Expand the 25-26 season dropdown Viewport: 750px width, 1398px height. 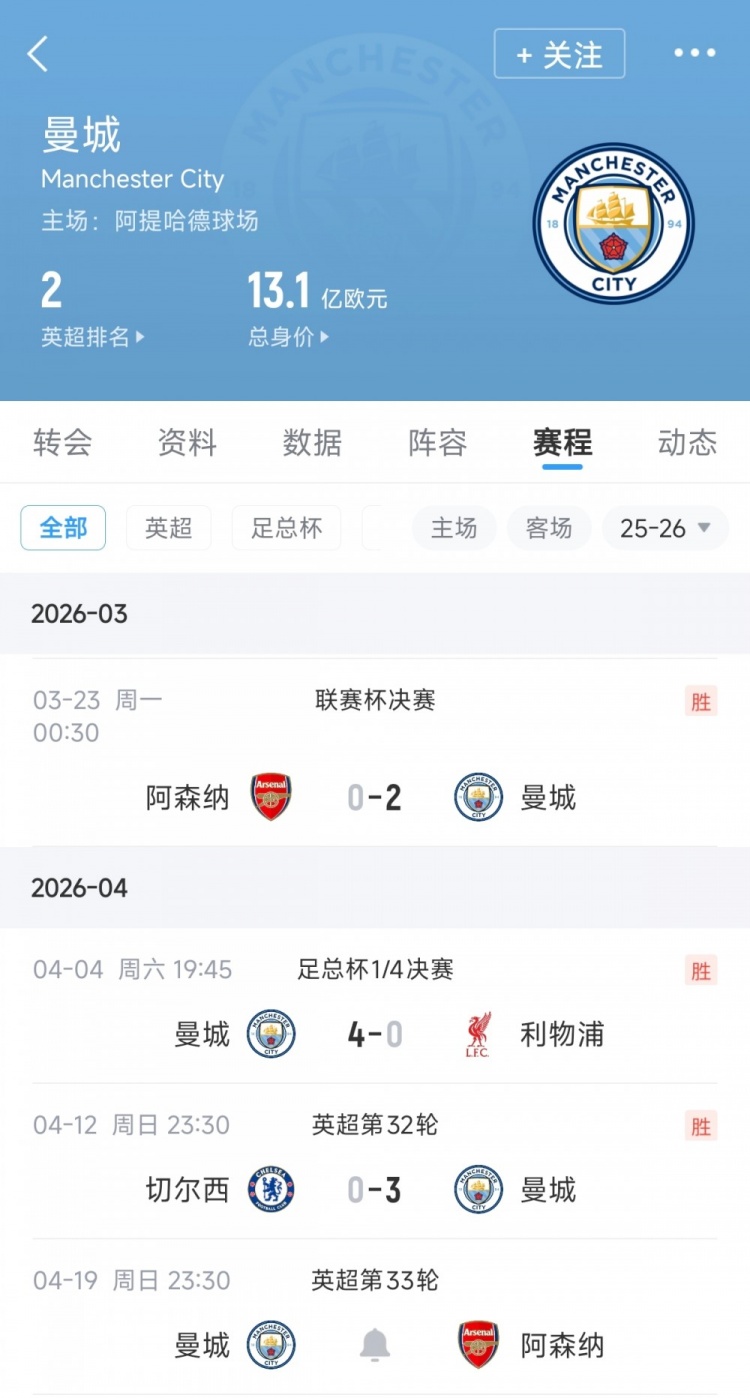pos(665,528)
